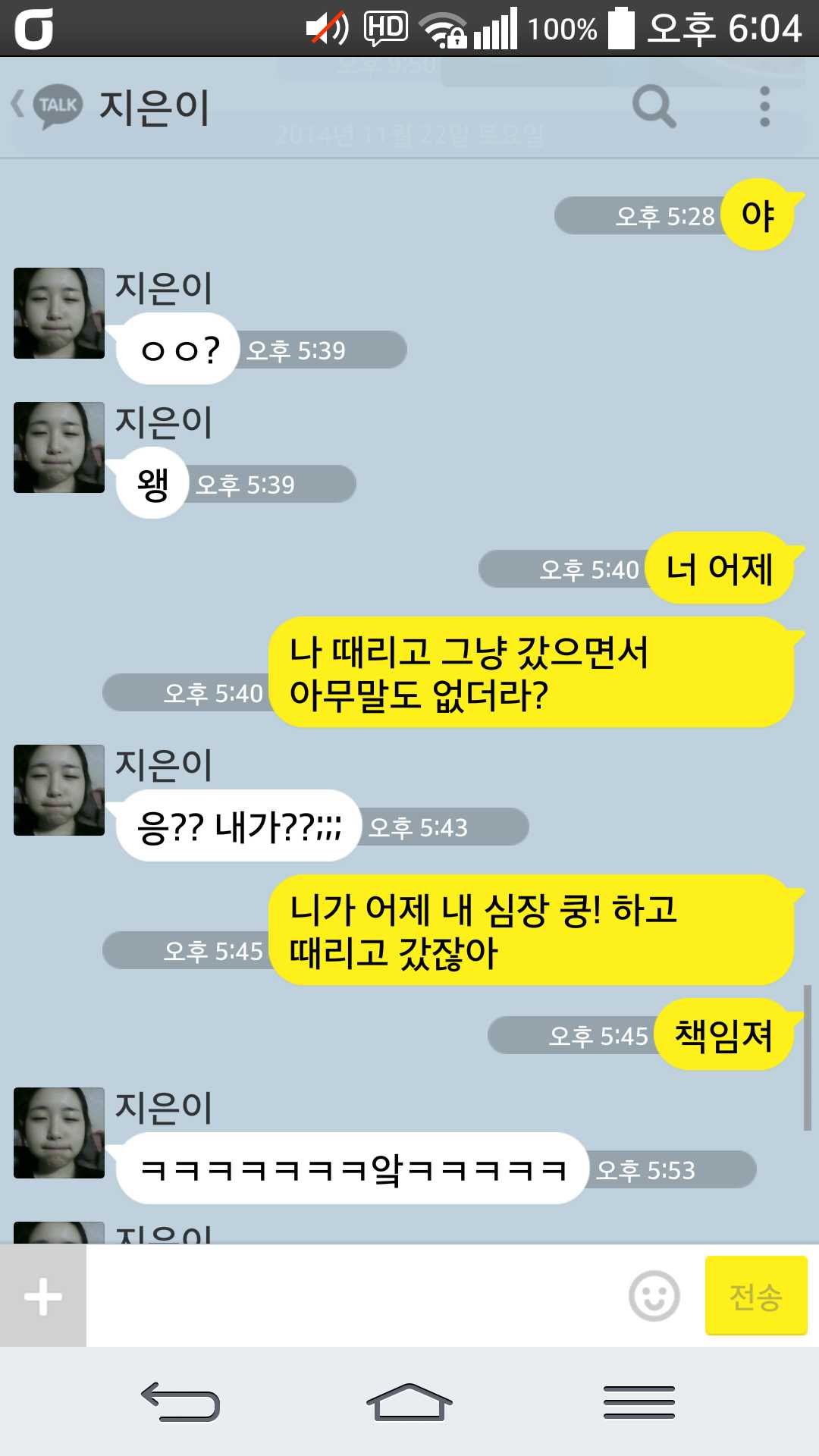The height and width of the screenshot is (1456, 819).
Task: Open attachment plus button
Action: (x=43, y=1296)
